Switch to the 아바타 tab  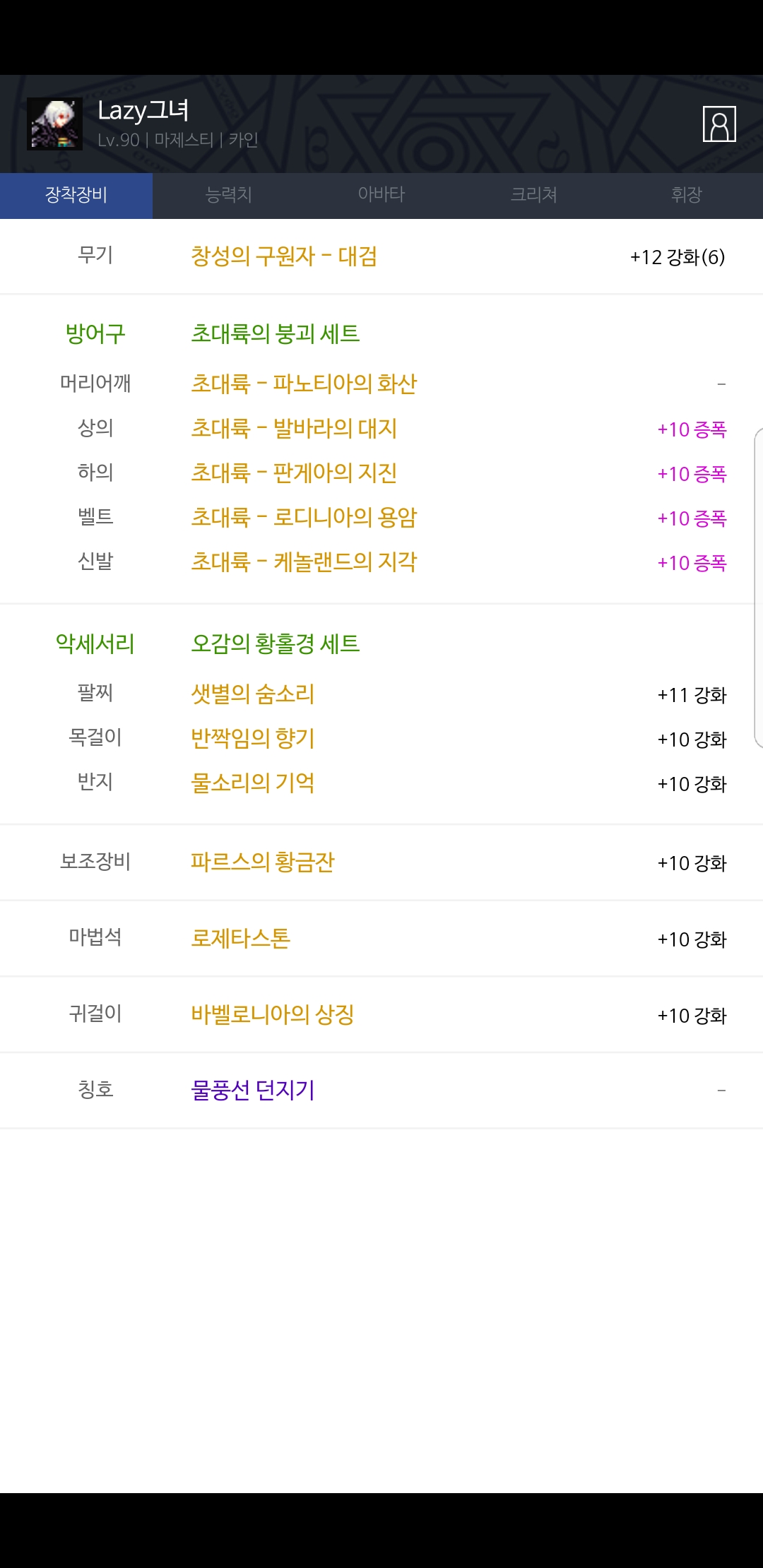tap(381, 195)
